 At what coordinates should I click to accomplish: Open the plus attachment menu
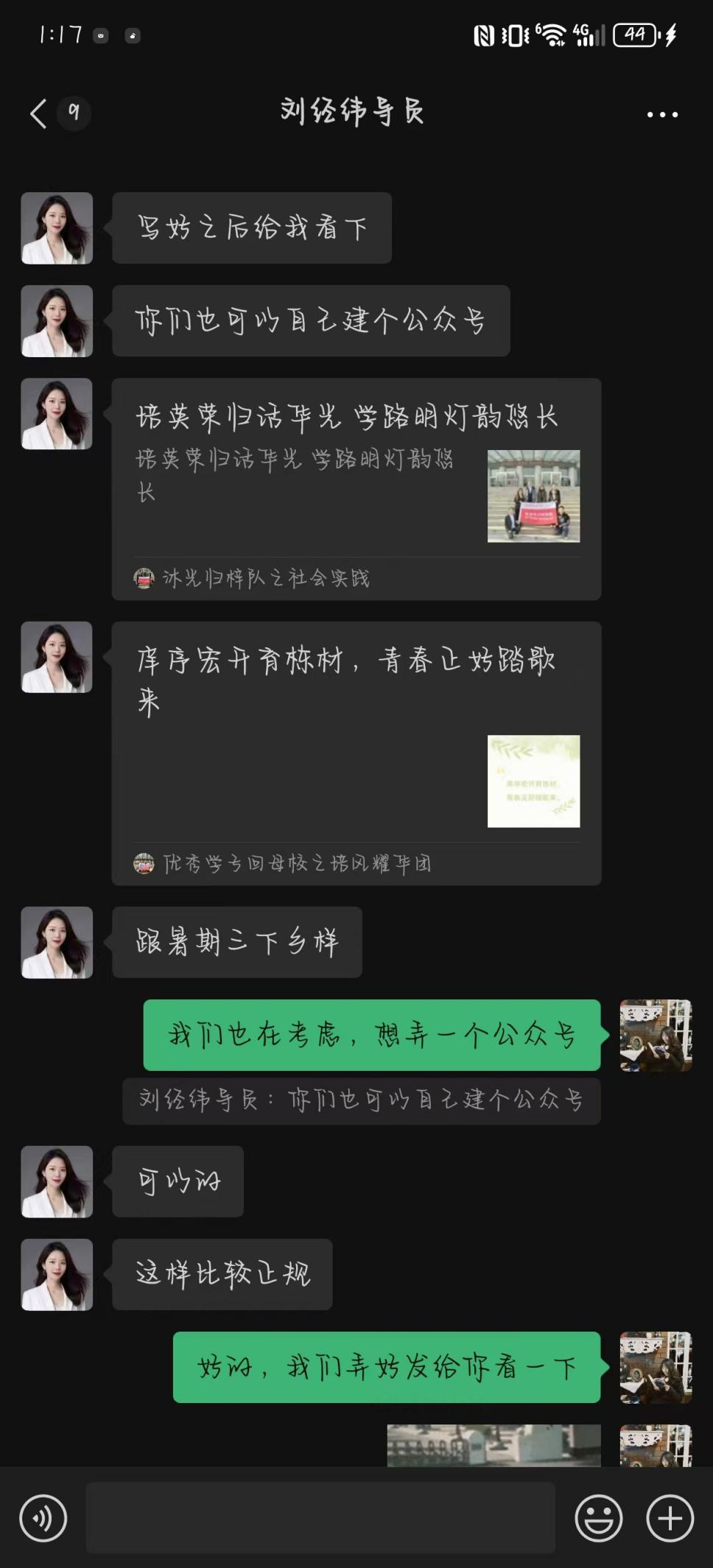[x=670, y=1518]
